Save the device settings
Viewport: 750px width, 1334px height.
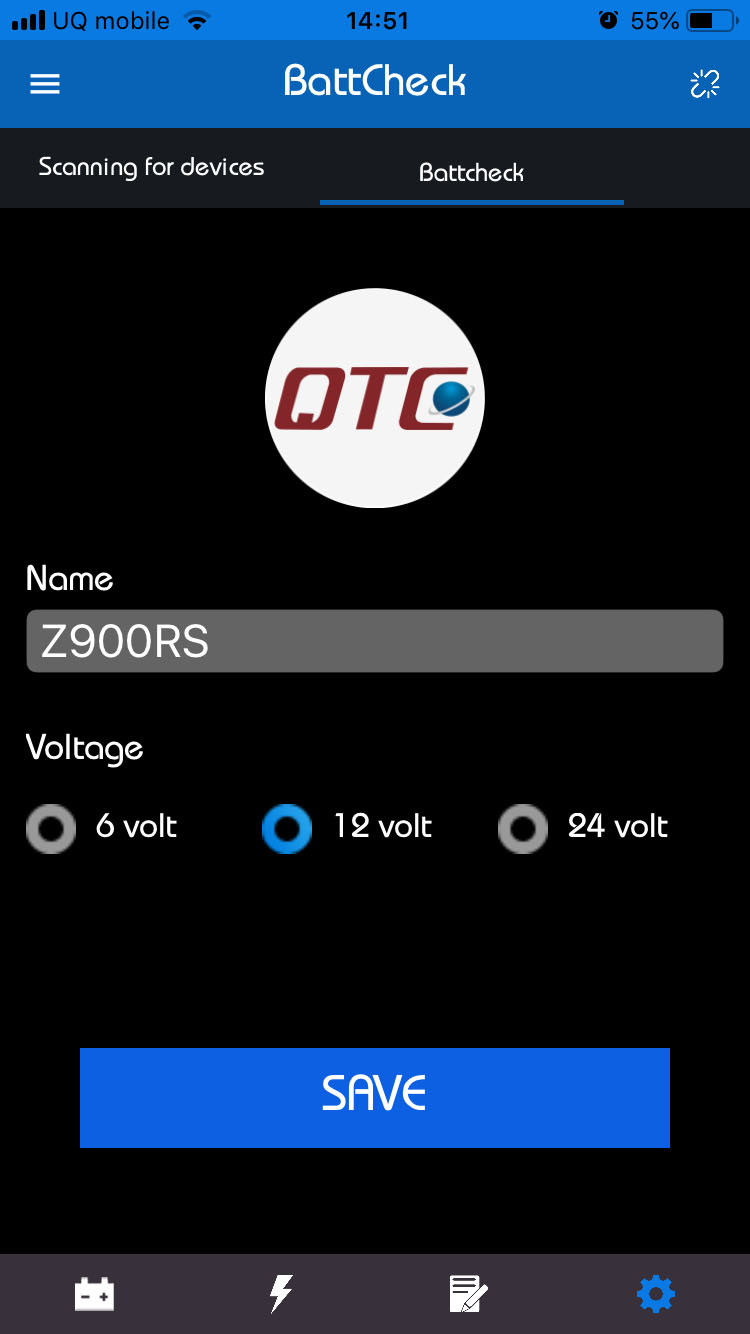coord(374,1097)
